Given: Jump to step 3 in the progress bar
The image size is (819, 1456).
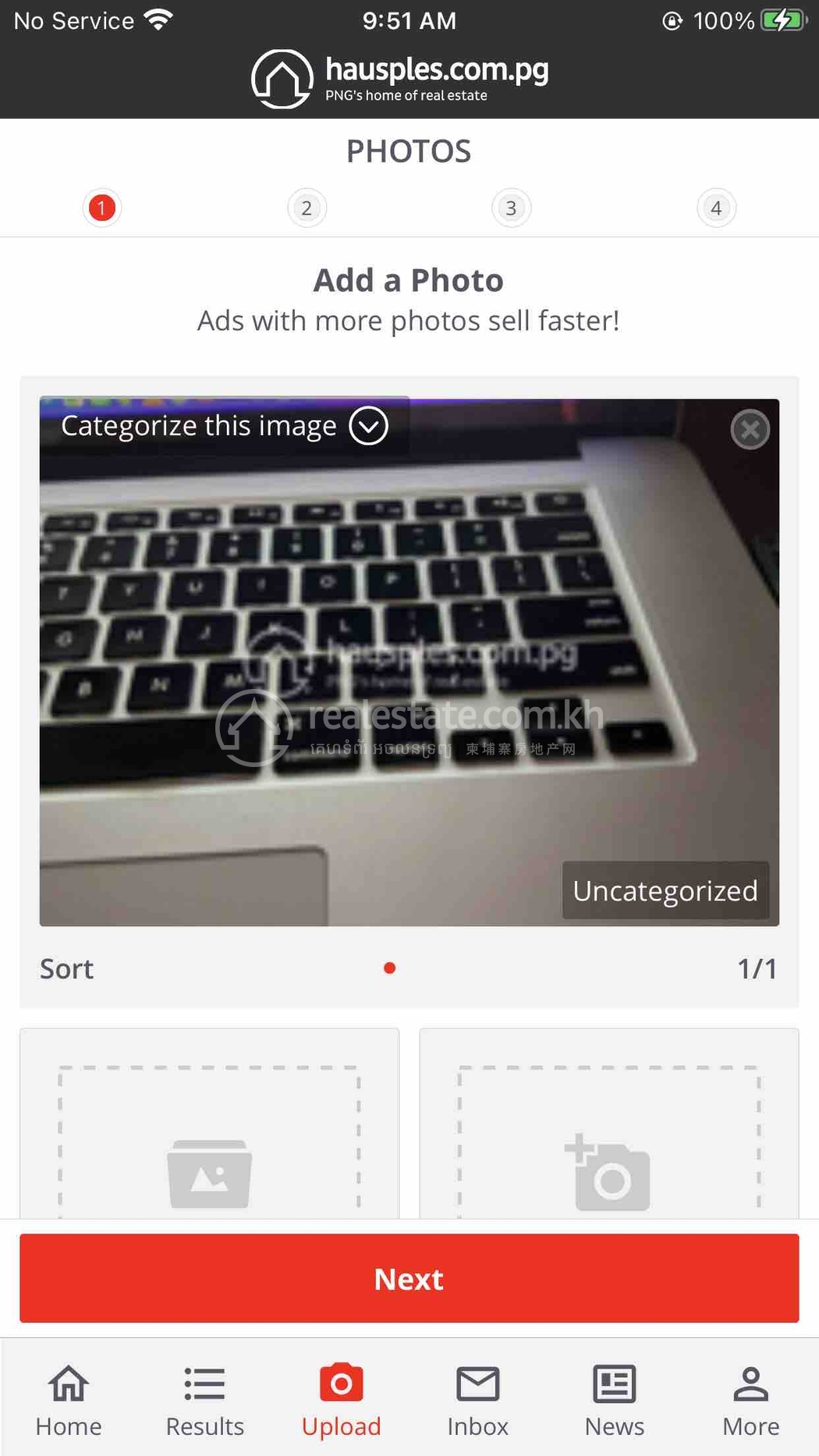Looking at the screenshot, I should coord(511,208).
